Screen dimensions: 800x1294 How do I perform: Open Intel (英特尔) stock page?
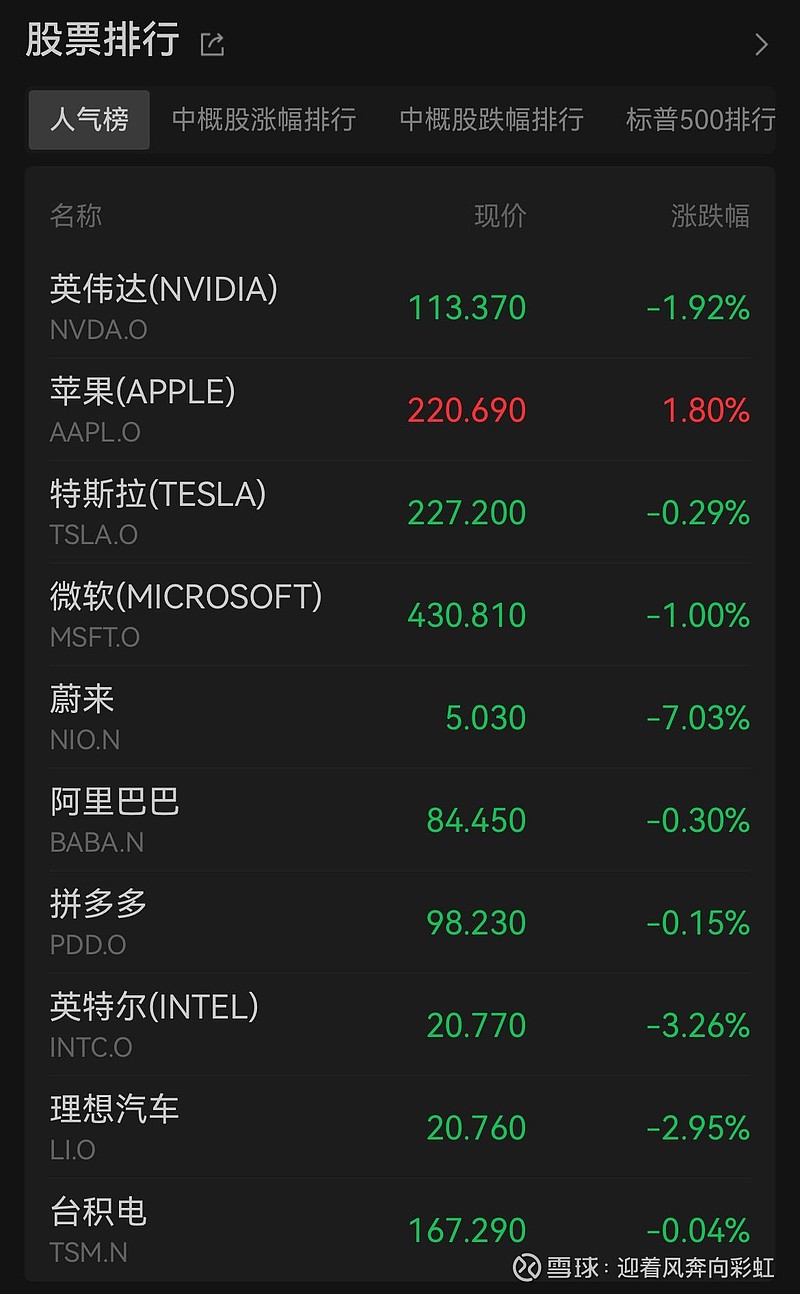400,1024
